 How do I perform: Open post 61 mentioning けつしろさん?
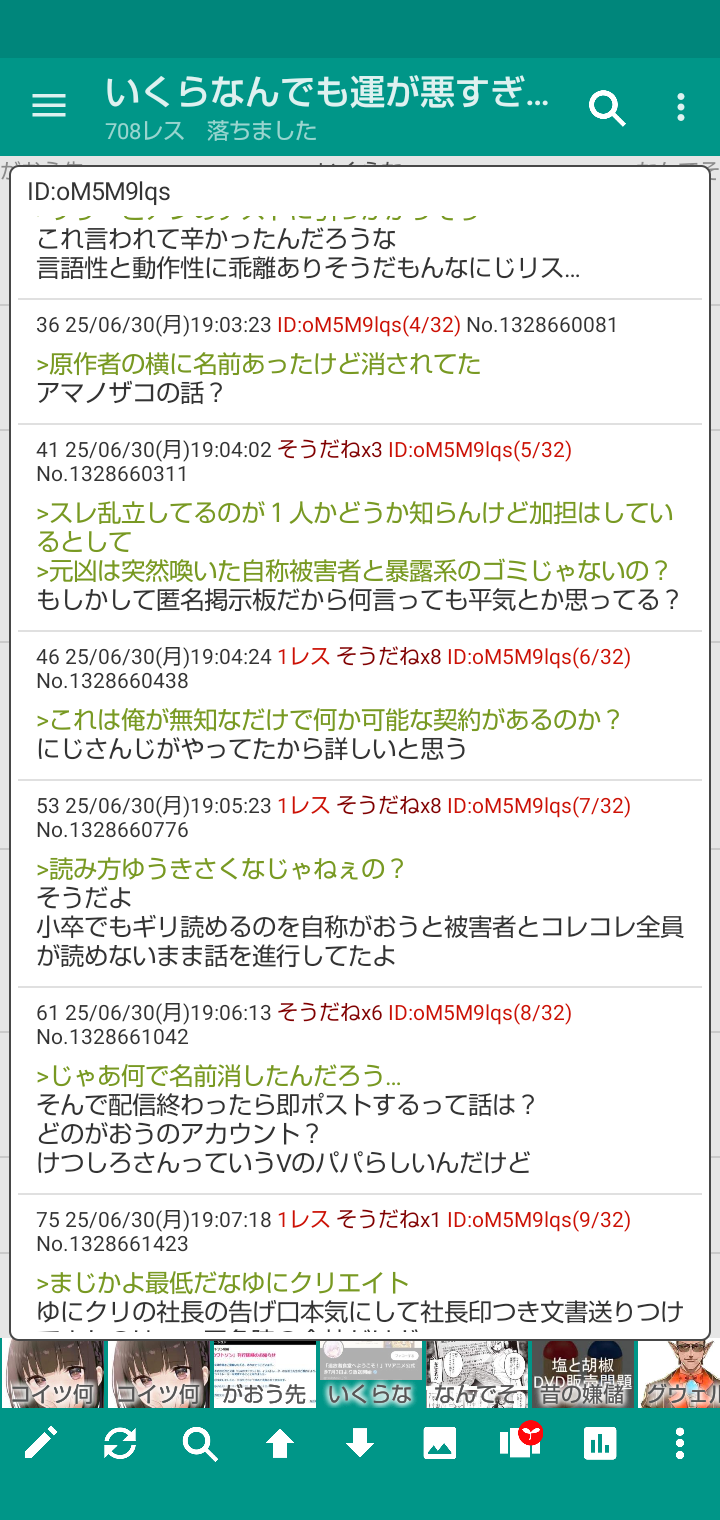pos(360,1090)
